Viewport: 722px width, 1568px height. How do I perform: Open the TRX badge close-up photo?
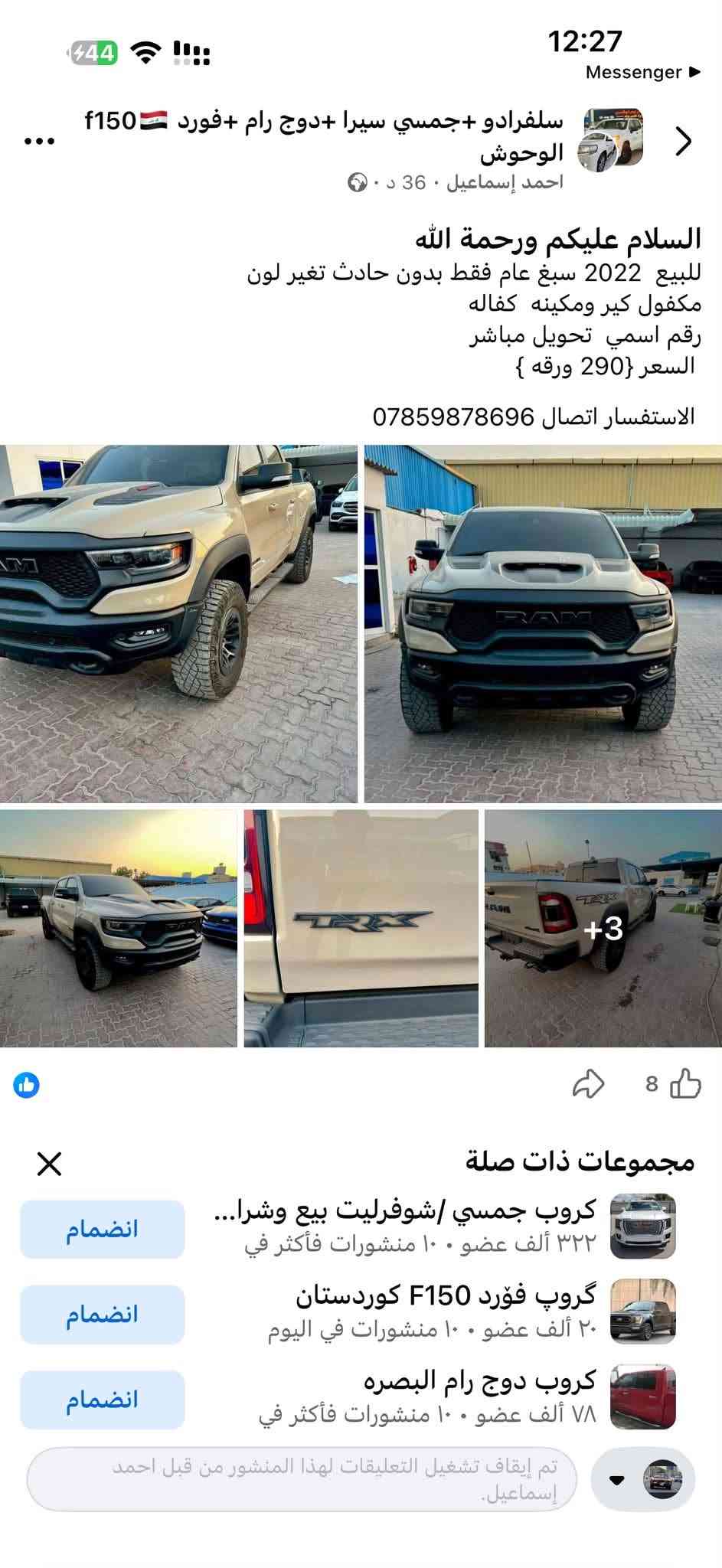coord(361,928)
